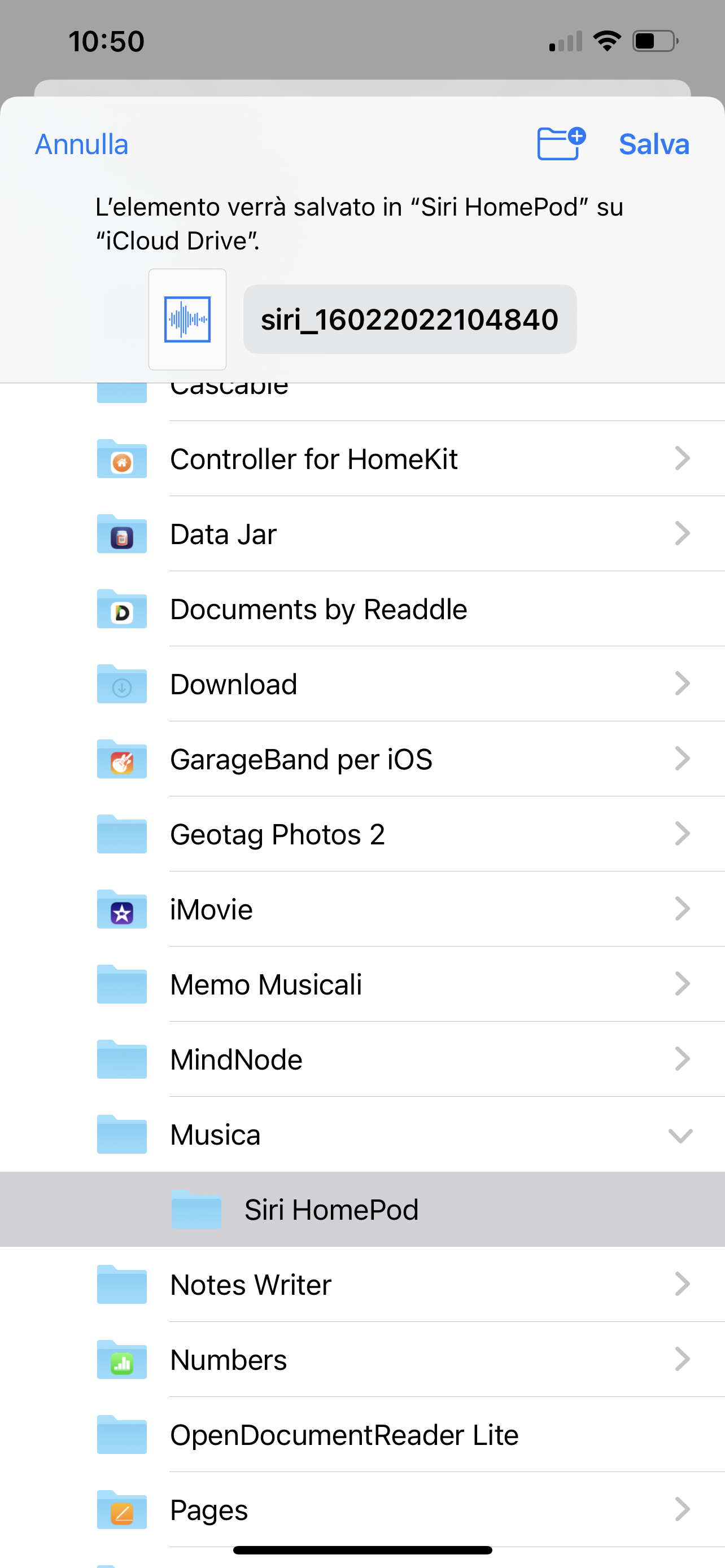
Task: Expand the MindNode folder
Action: pos(682,1059)
